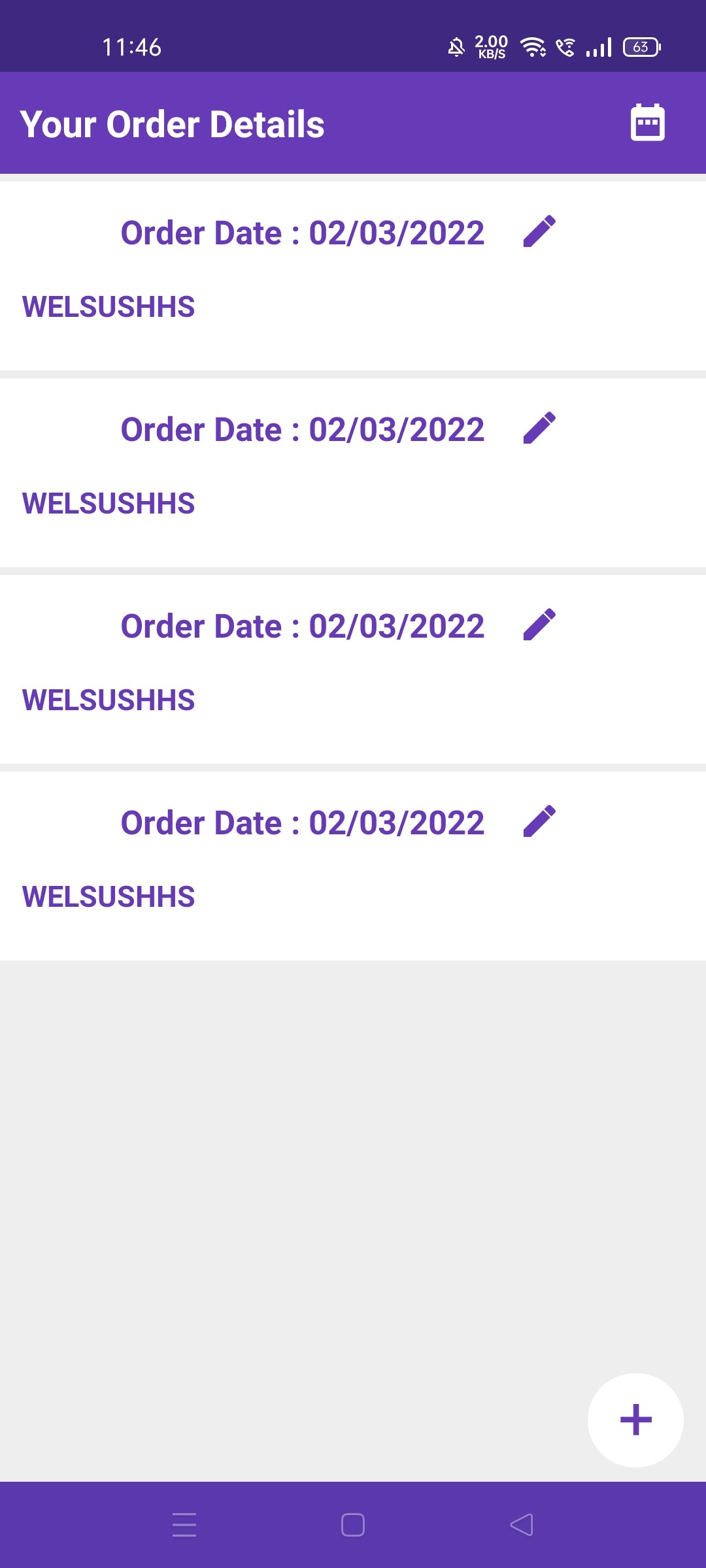Go back with the system back button
This screenshot has height=1568, width=706.
pyautogui.click(x=522, y=1525)
